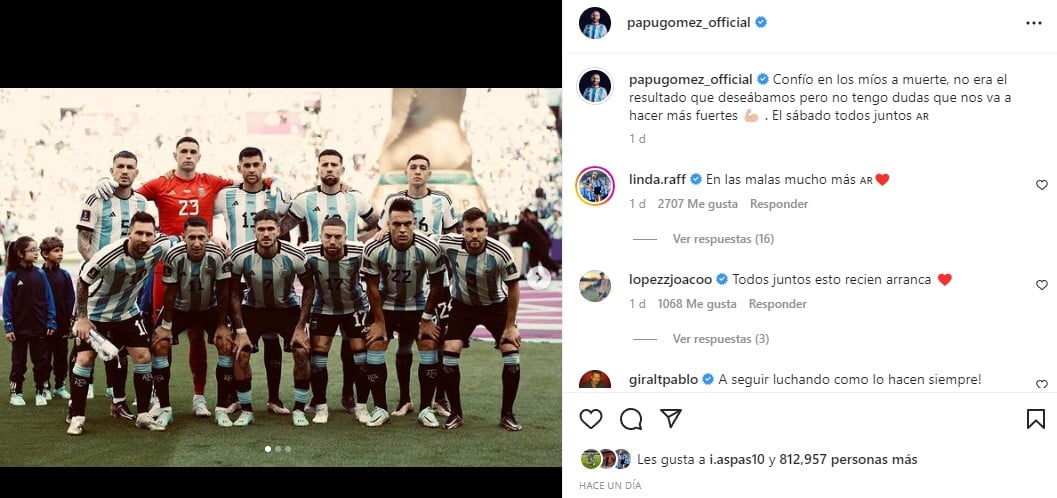View likes count on linda.raff's comment
Viewport: 1057px width, 498px height.
[x=697, y=204]
